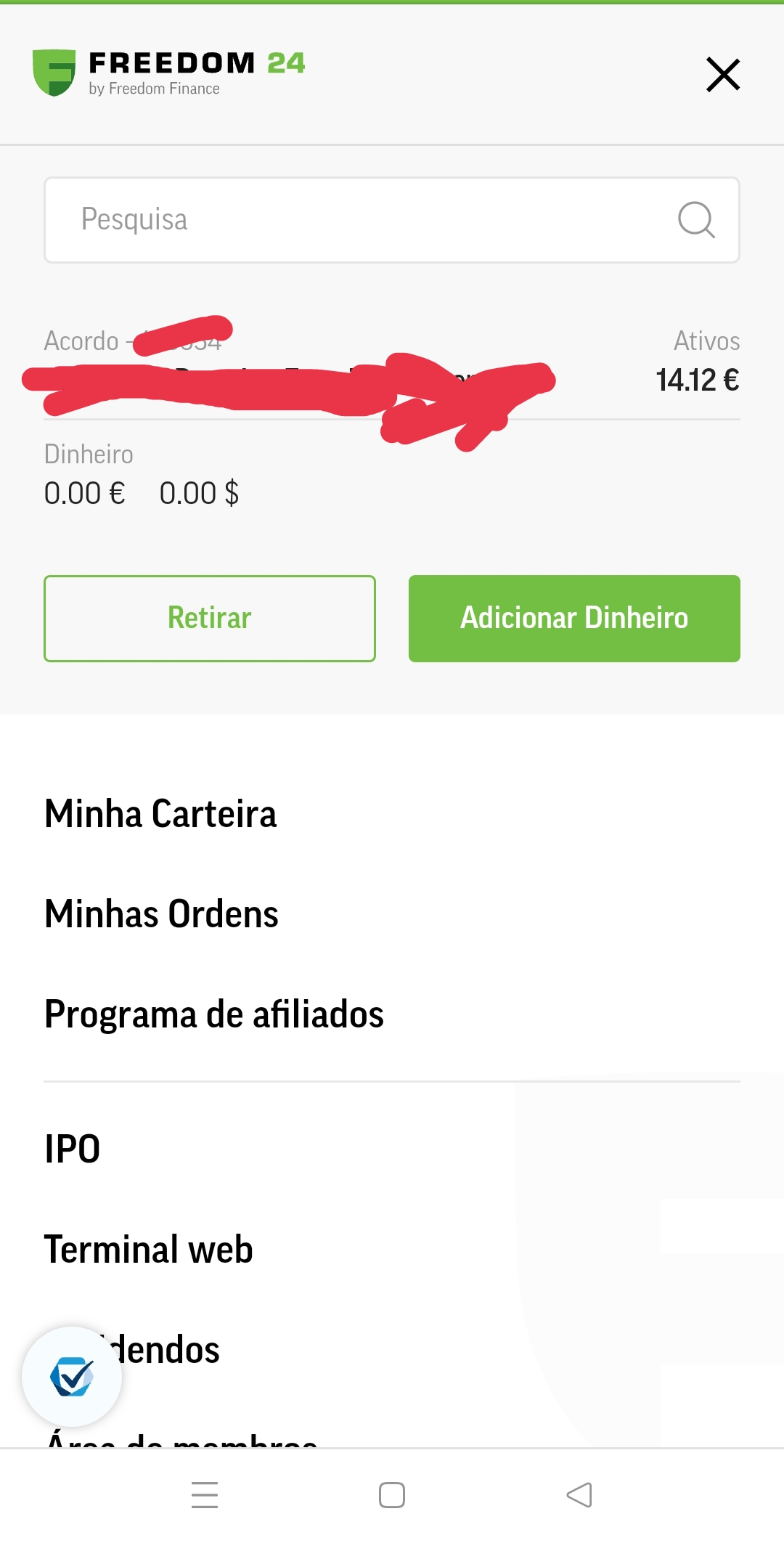Open Programa de afiliados
Viewport: 784px width, 1543px height.
(214, 1014)
